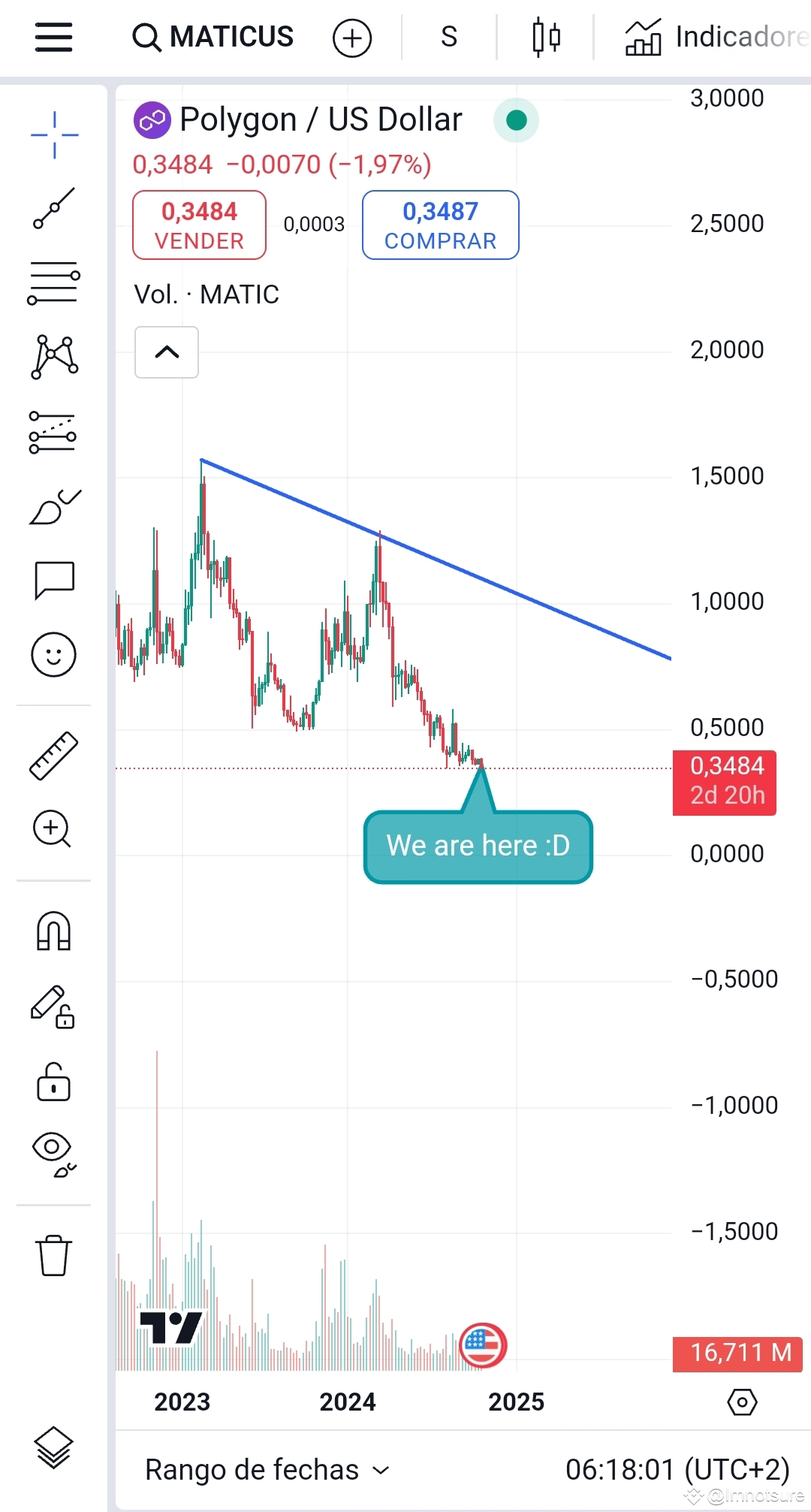This screenshot has height=1512, width=811.
Task: Select the trend line drawing tool
Action: click(x=53, y=210)
